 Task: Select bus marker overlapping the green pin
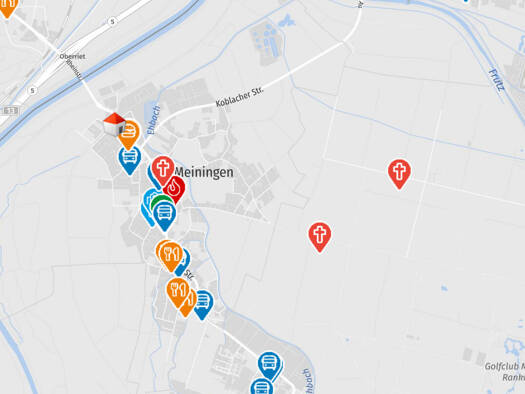point(164,215)
